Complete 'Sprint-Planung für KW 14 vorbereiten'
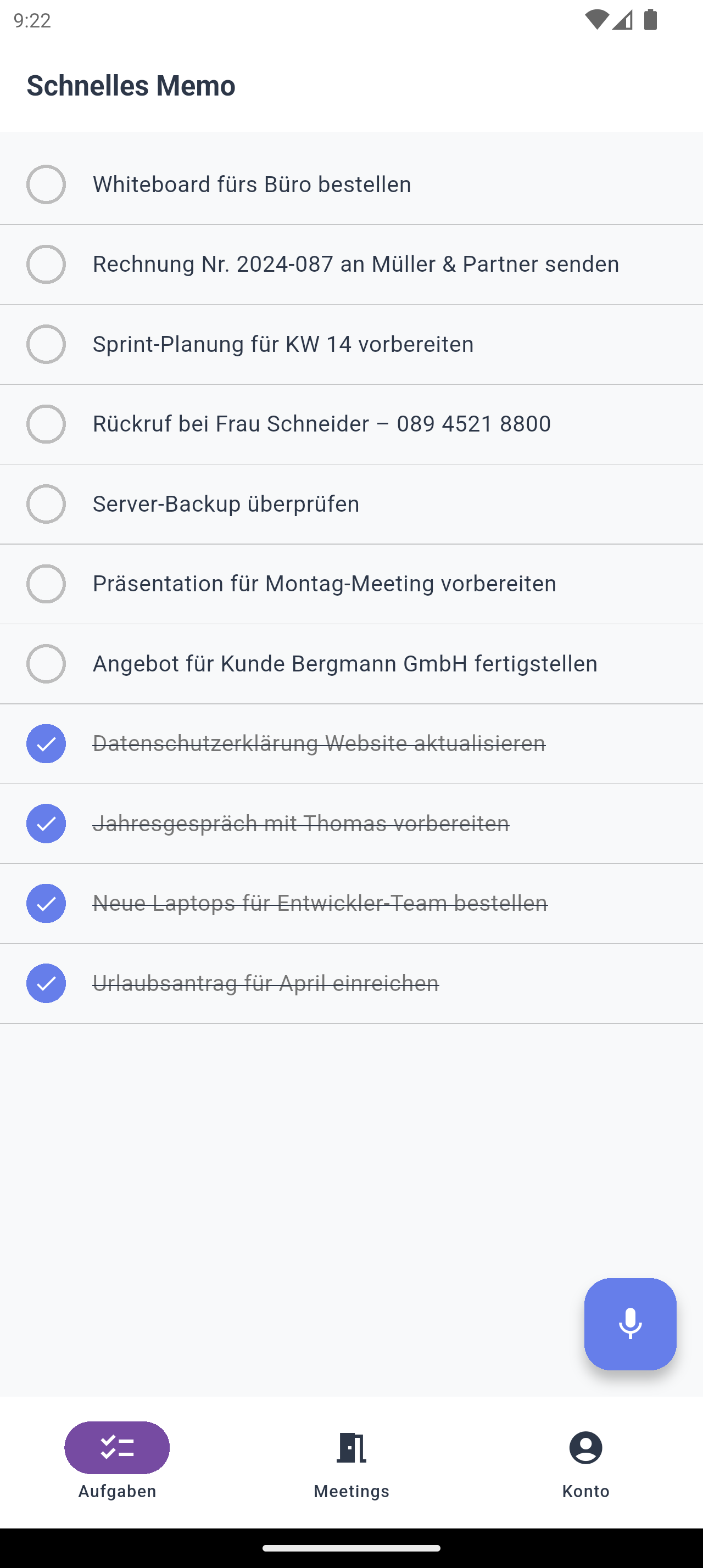This screenshot has width=703, height=1568. (x=46, y=344)
